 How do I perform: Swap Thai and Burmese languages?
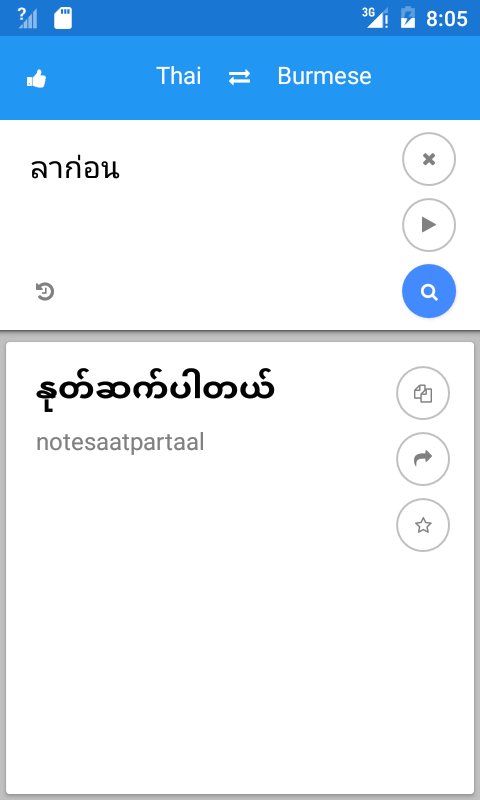point(239,77)
